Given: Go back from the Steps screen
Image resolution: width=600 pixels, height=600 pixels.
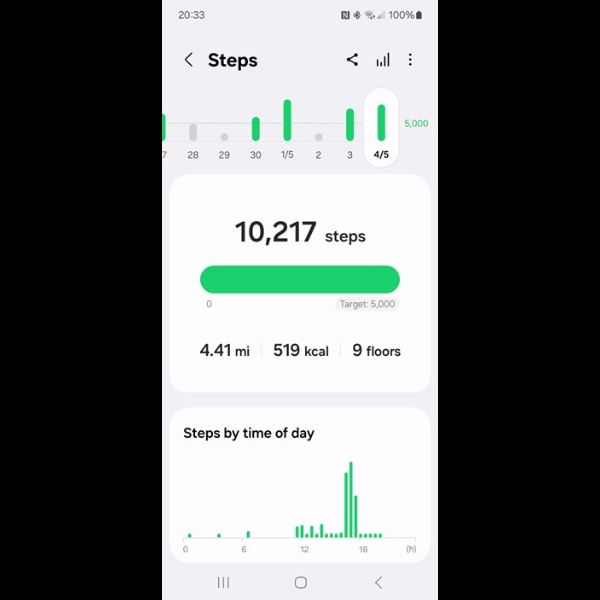Looking at the screenshot, I should (189, 60).
